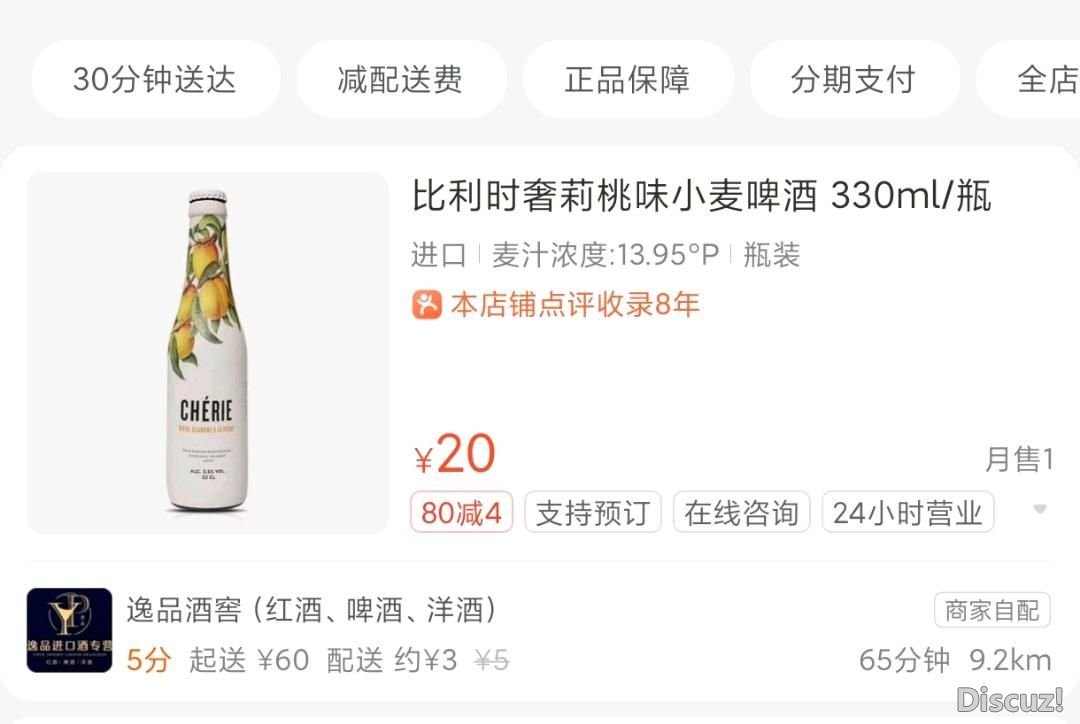Image resolution: width=1080 pixels, height=724 pixels.
Task: Open the Chérie peach wheat beer product
Action: coord(700,197)
